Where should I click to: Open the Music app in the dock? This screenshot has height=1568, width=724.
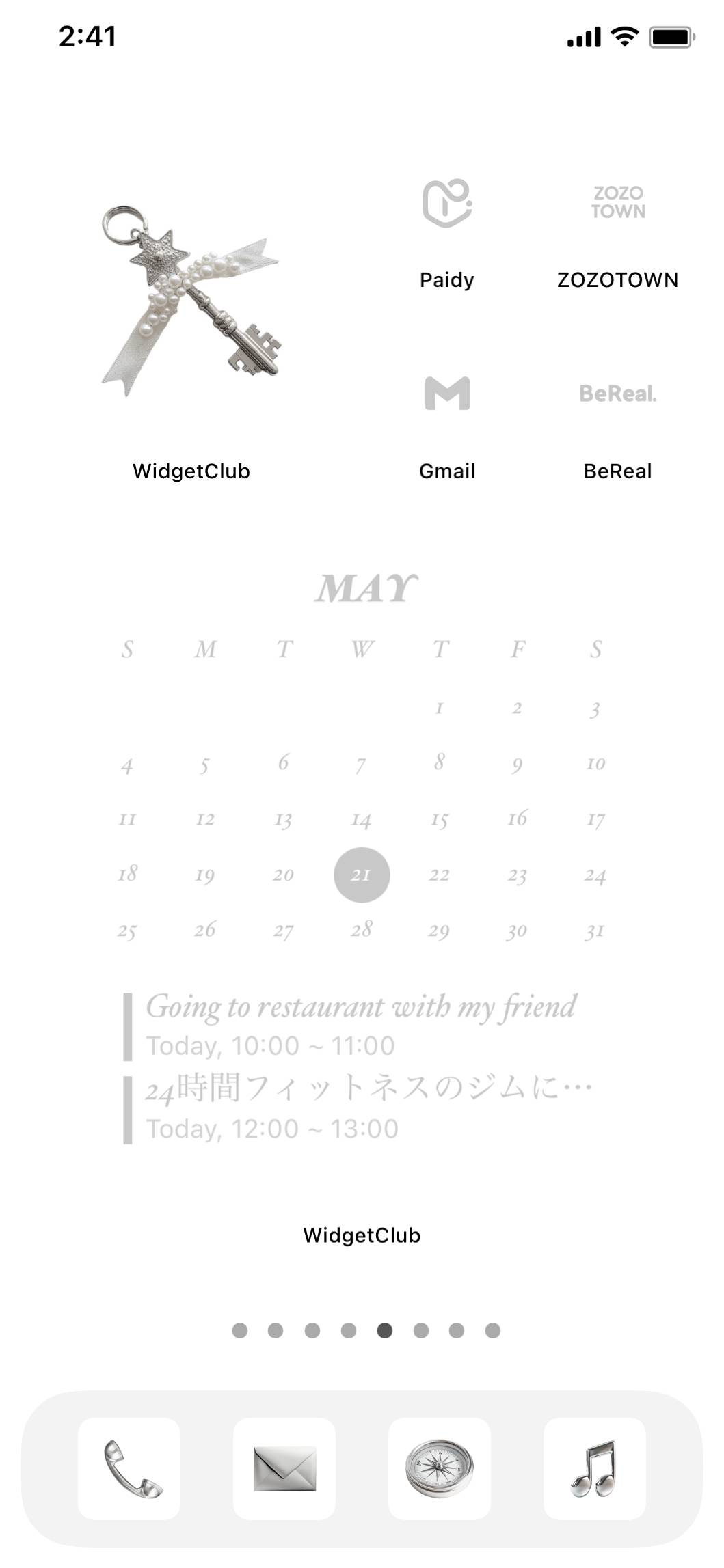click(x=595, y=1468)
